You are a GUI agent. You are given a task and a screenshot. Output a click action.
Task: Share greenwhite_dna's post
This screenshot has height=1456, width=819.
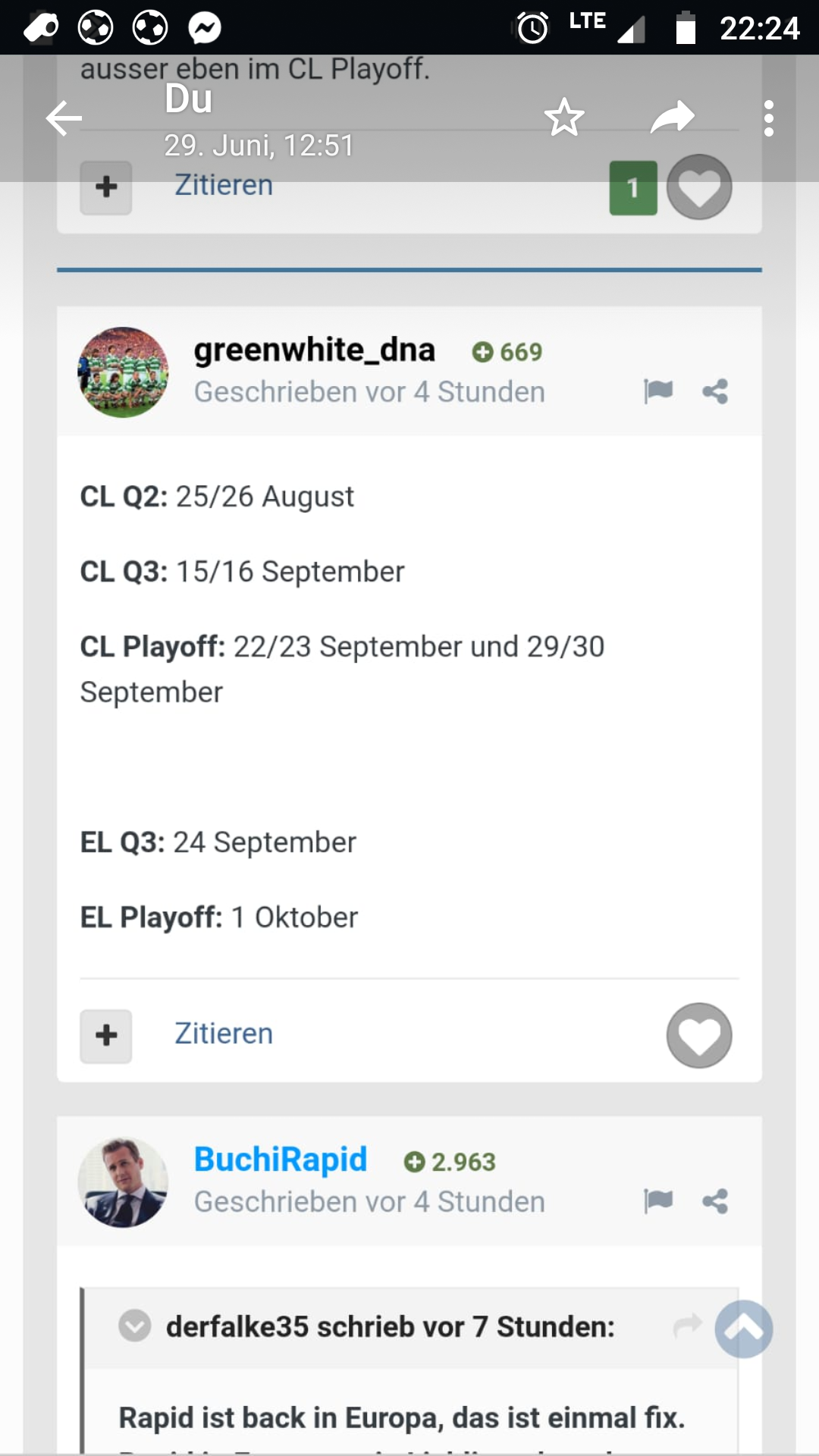[x=715, y=391]
